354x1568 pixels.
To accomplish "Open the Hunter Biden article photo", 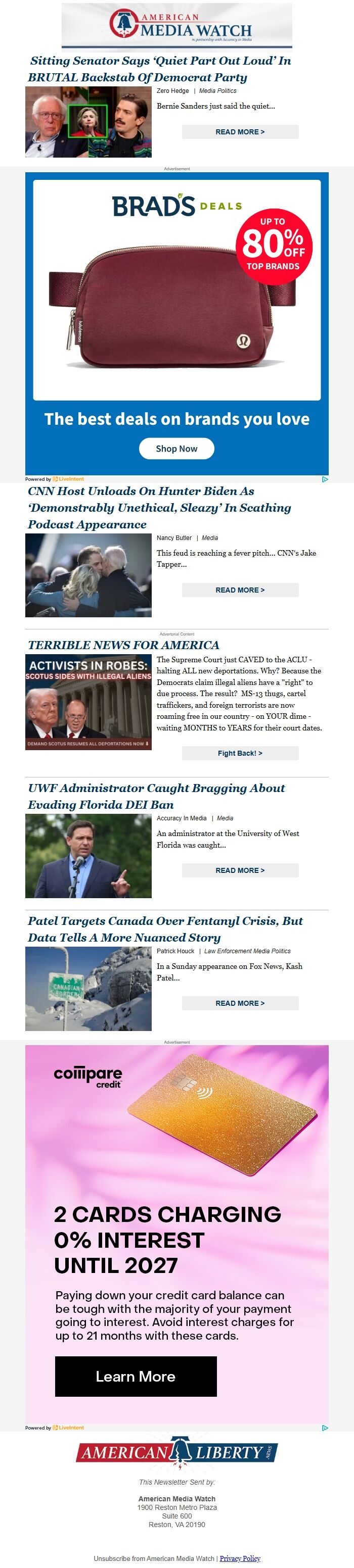I will click(88, 575).
